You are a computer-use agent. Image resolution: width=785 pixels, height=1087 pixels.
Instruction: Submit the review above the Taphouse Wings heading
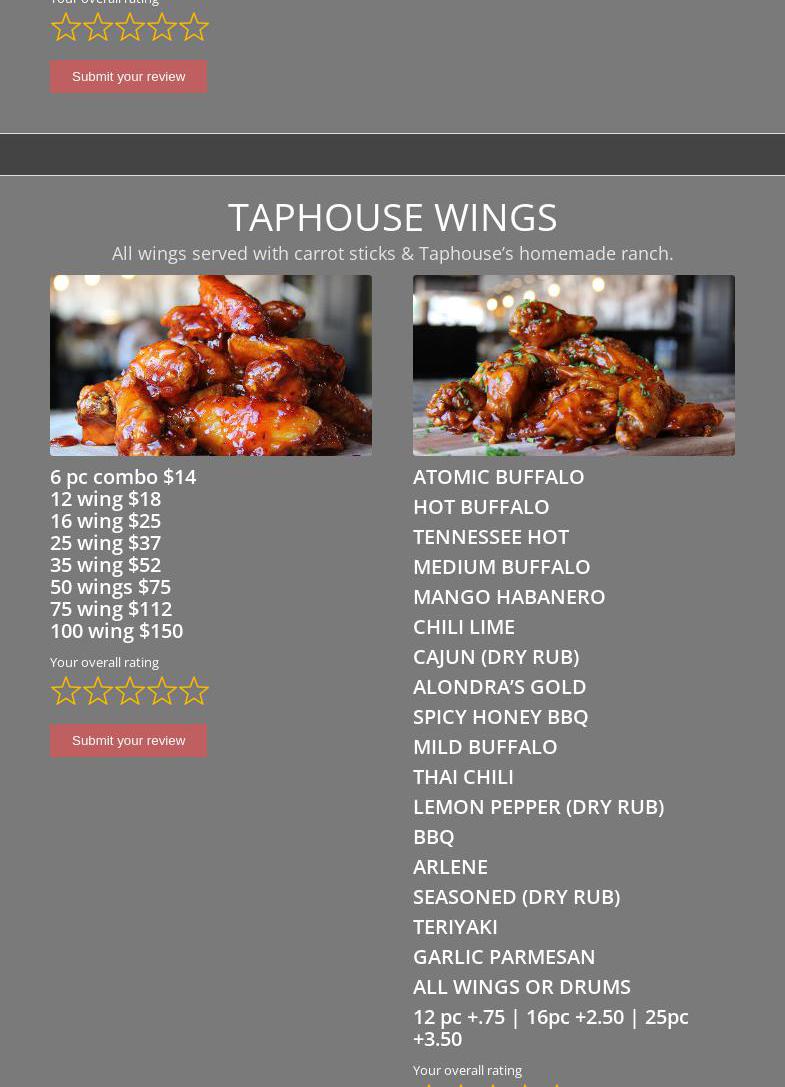[x=128, y=76]
